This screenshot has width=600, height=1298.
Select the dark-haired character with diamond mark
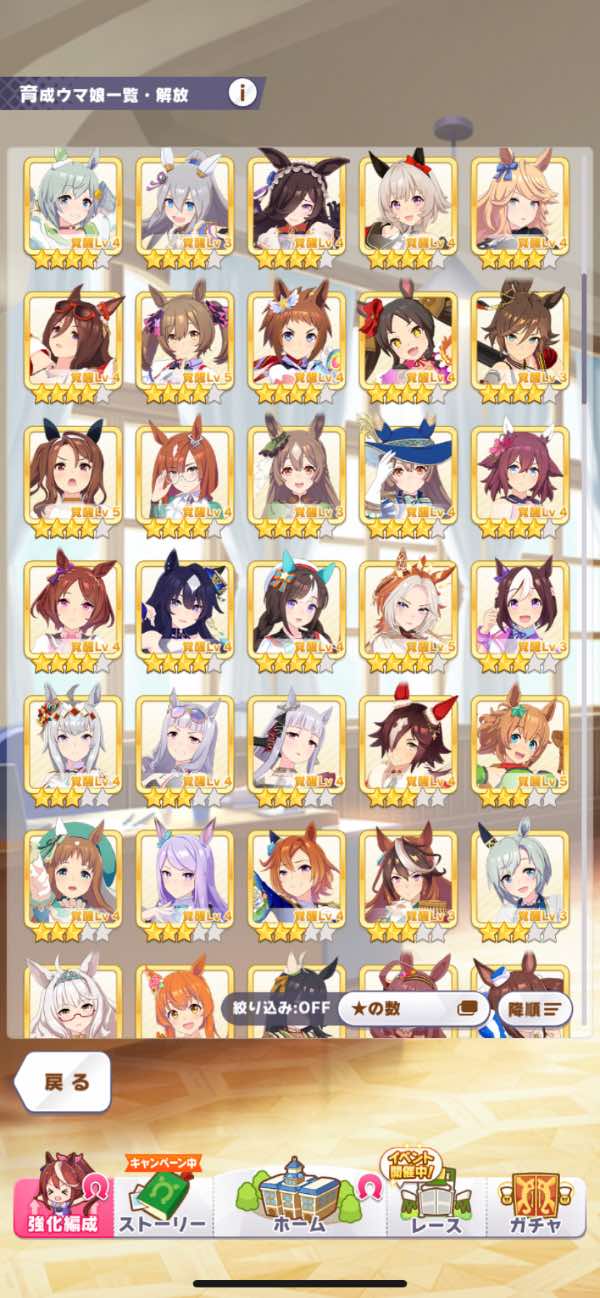tap(184, 611)
